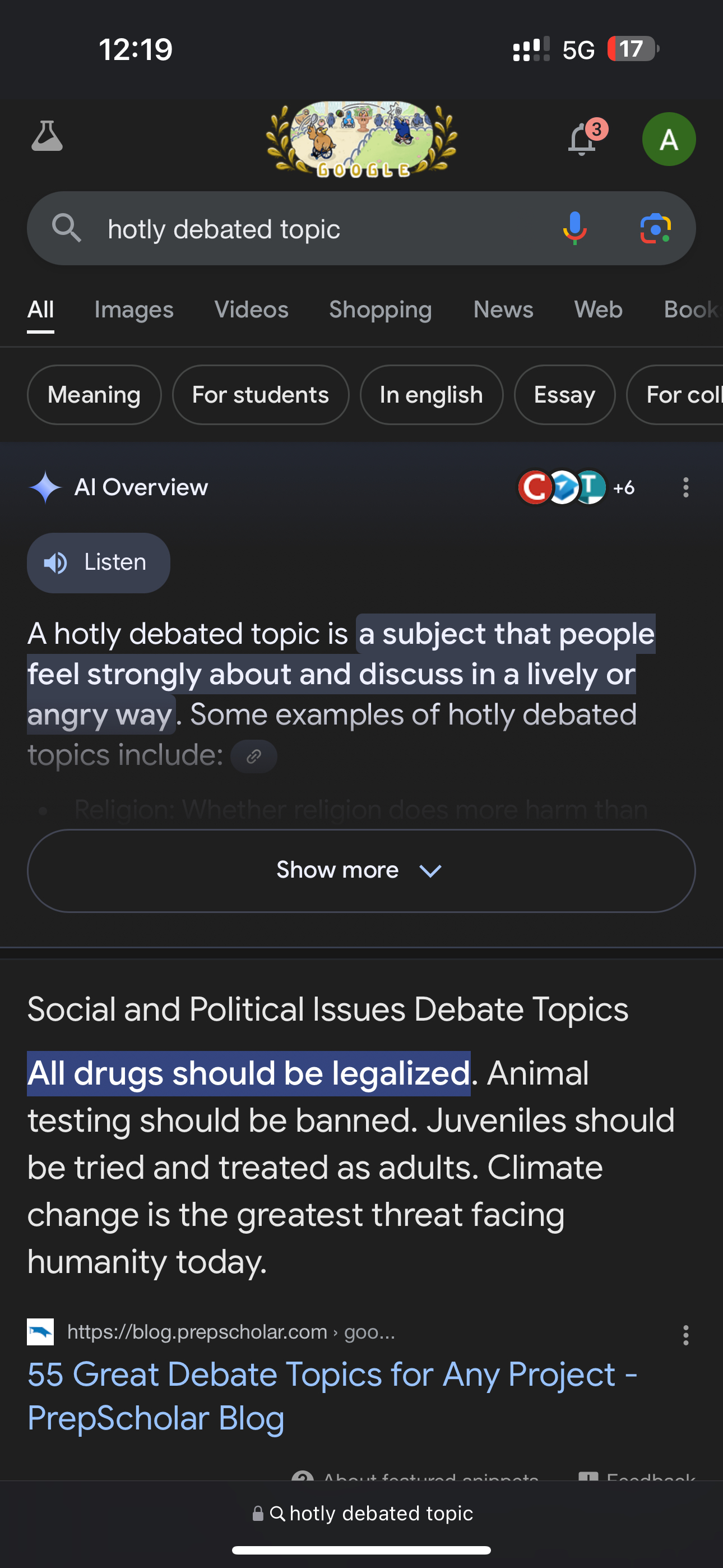Start voice search with the microphone
723x1568 pixels.
(x=574, y=229)
